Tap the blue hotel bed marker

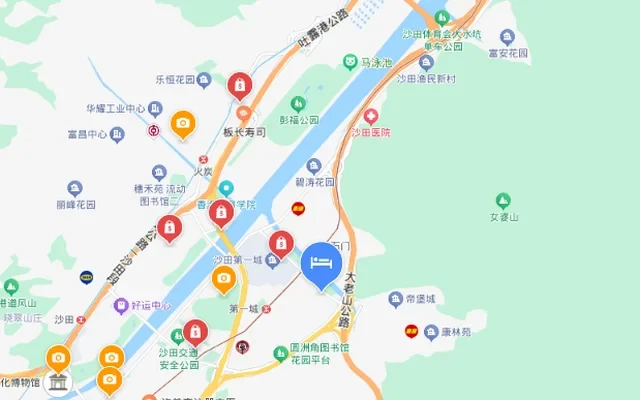[321, 264]
